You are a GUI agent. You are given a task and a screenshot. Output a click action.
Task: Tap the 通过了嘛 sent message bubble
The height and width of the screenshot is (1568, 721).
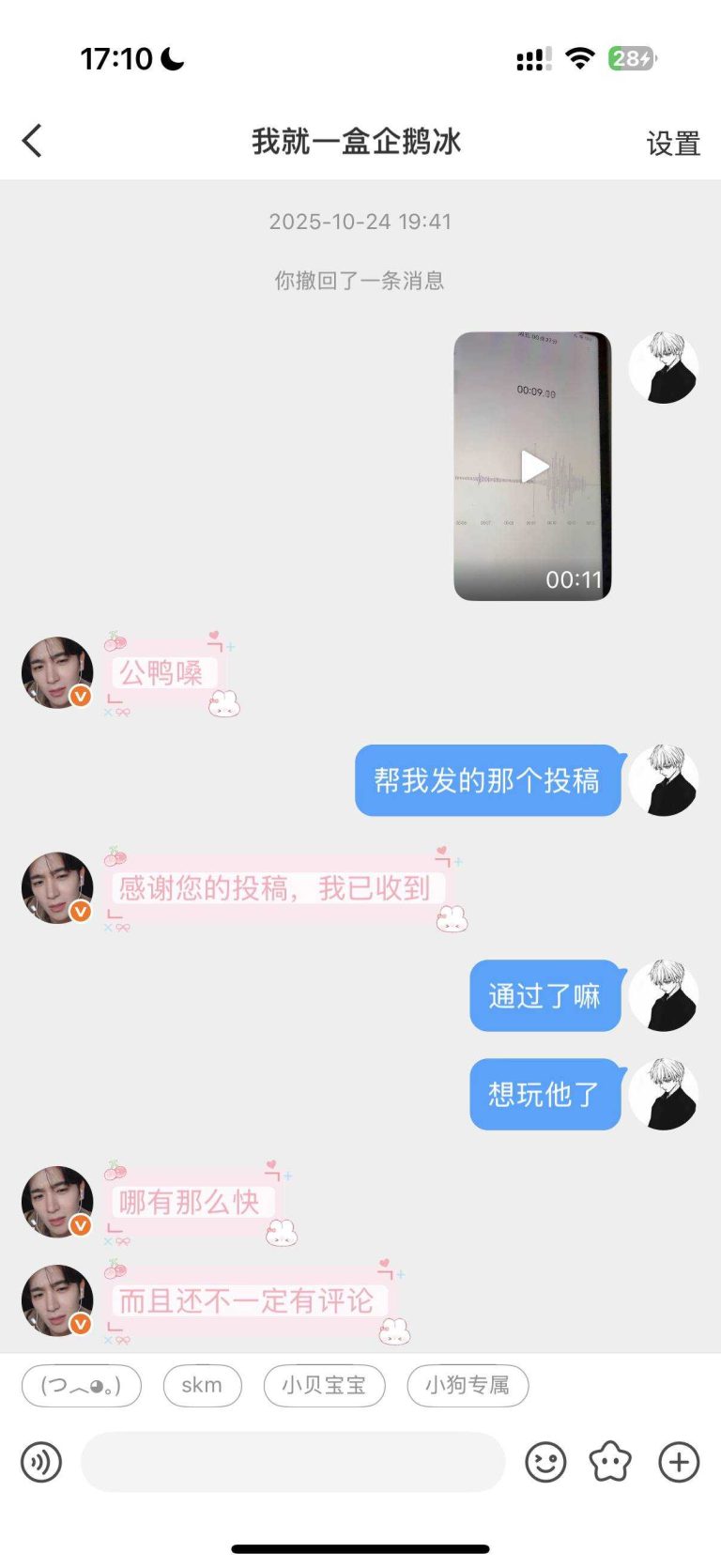click(x=545, y=997)
